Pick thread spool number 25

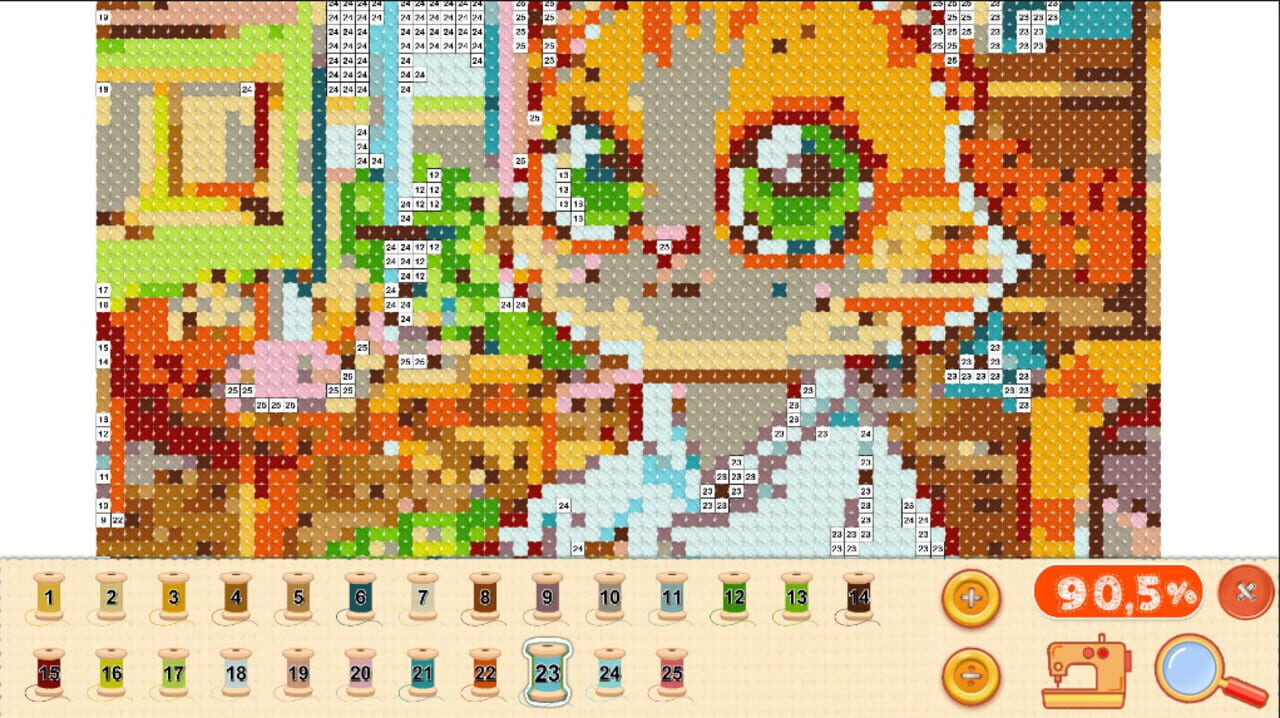[x=672, y=673]
